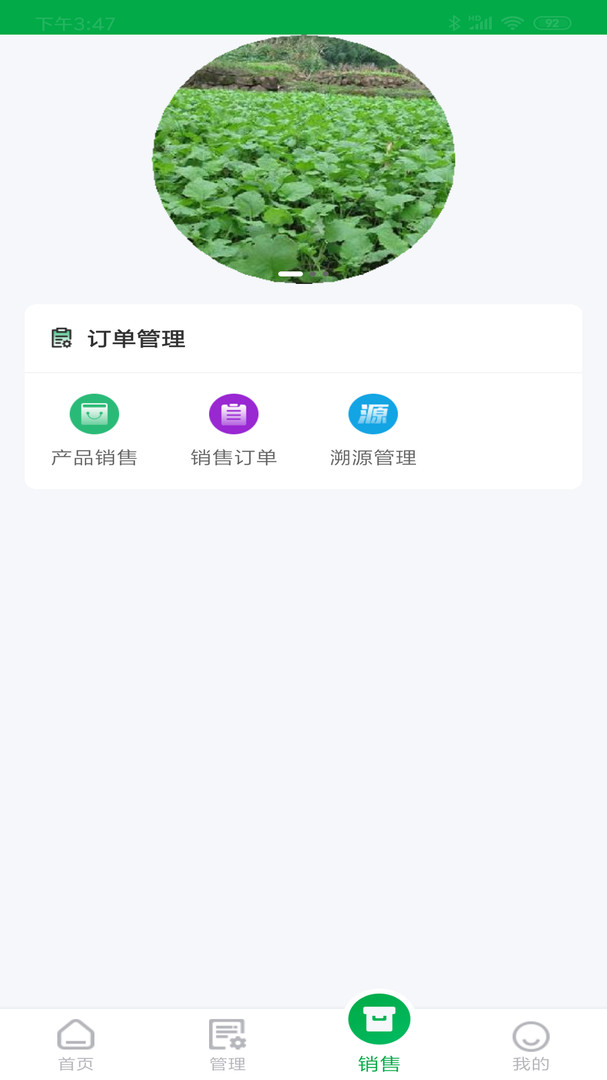Open 溯源管理 traceability management
The width and height of the screenshot is (607, 1080).
[x=373, y=430]
